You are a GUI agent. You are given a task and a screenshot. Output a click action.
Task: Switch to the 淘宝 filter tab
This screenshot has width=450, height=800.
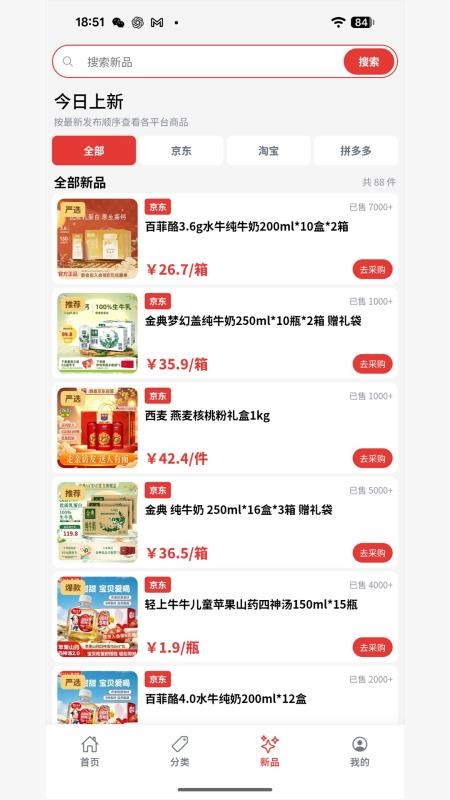pos(268,151)
